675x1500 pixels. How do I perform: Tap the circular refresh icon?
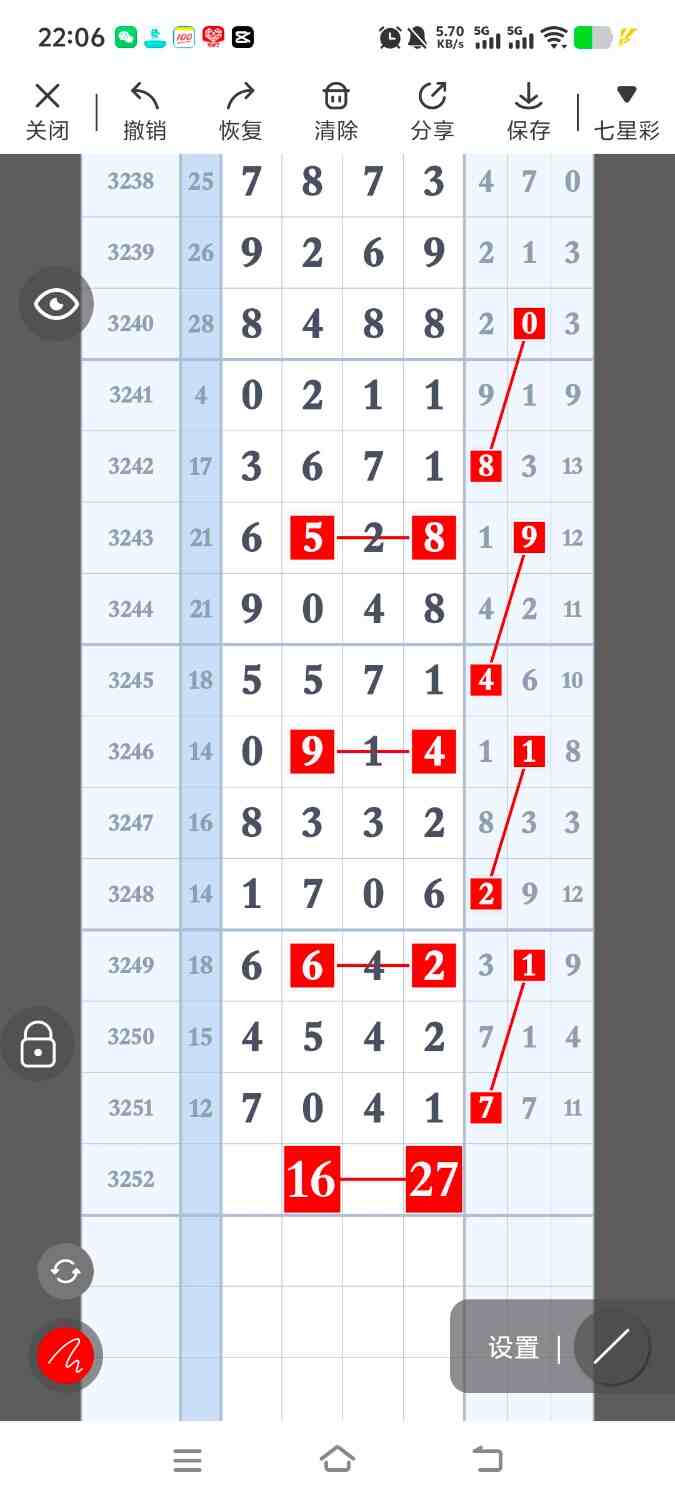click(x=66, y=1271)
